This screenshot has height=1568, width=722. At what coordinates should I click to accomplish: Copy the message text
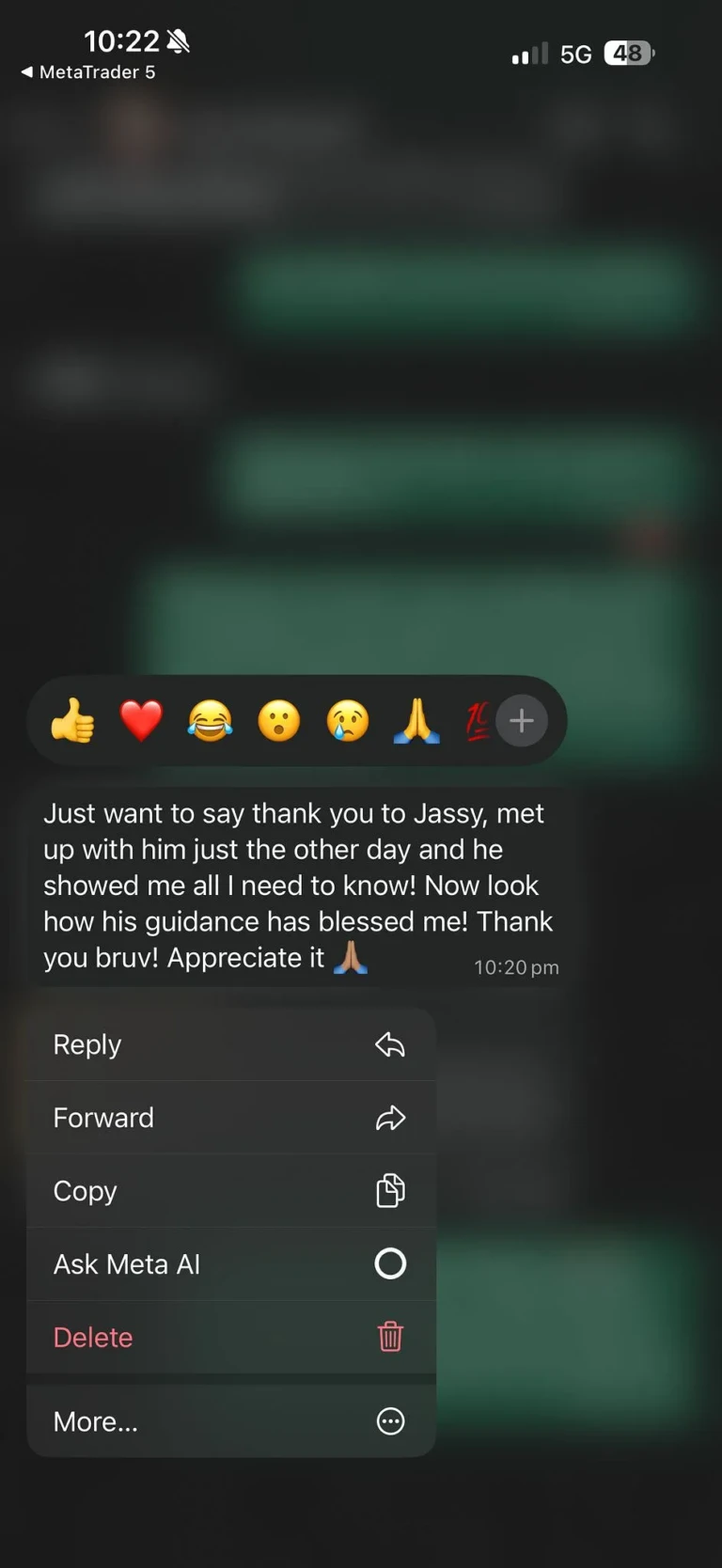click(x=230, y=1191)
